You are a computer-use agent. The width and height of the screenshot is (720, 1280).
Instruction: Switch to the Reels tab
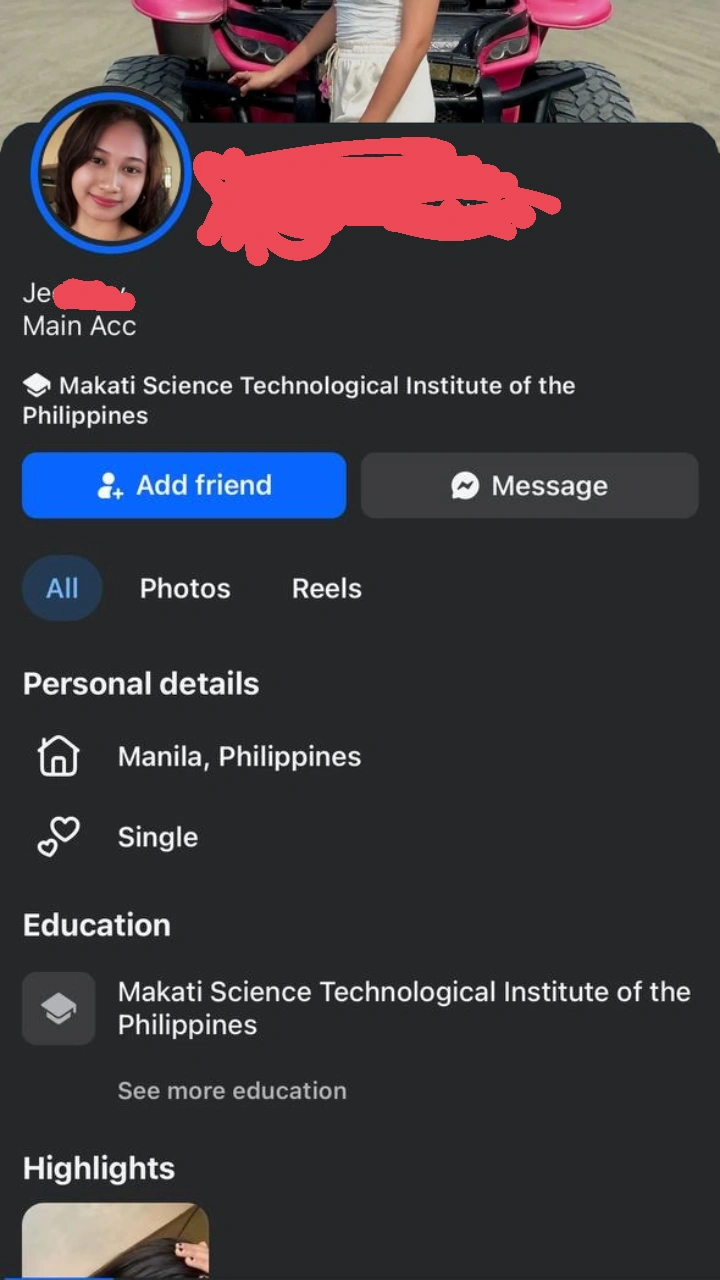(327, 588)
